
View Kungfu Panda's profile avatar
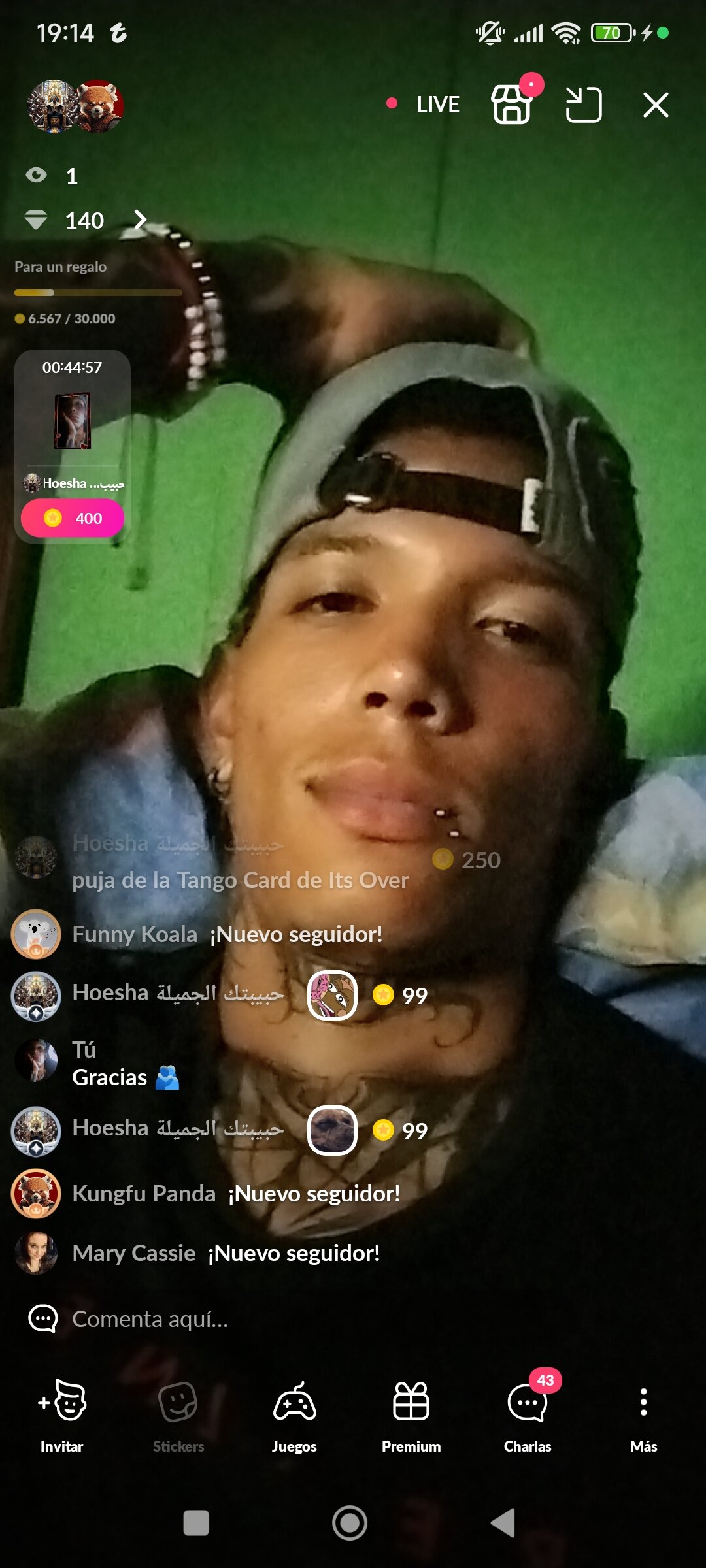[36, 1194]
